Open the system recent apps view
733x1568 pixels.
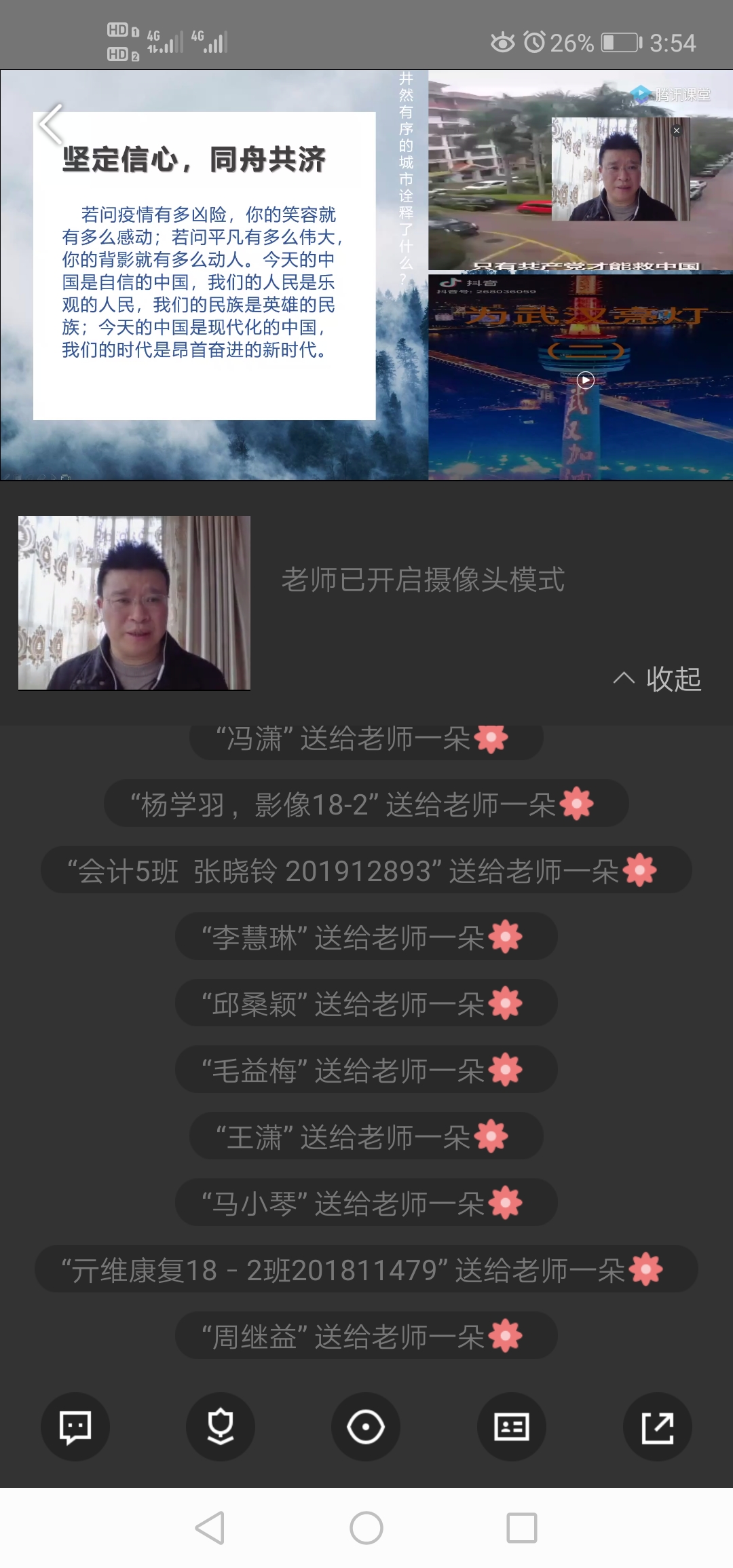coord(522,1528)
